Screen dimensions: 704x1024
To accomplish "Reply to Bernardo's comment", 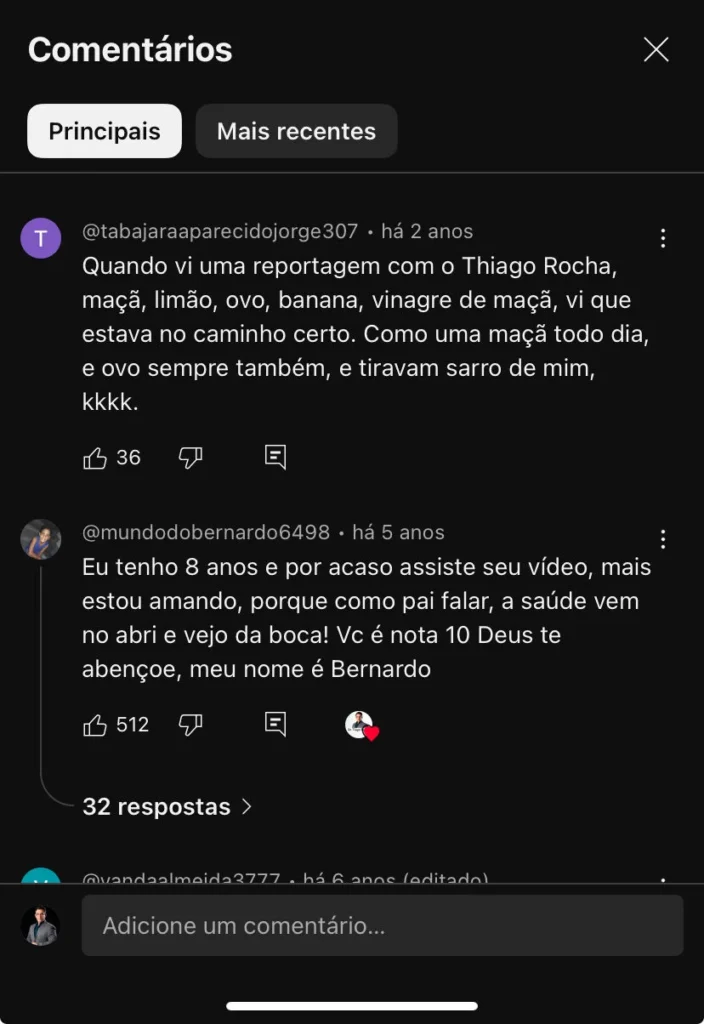I will (276, 725).
